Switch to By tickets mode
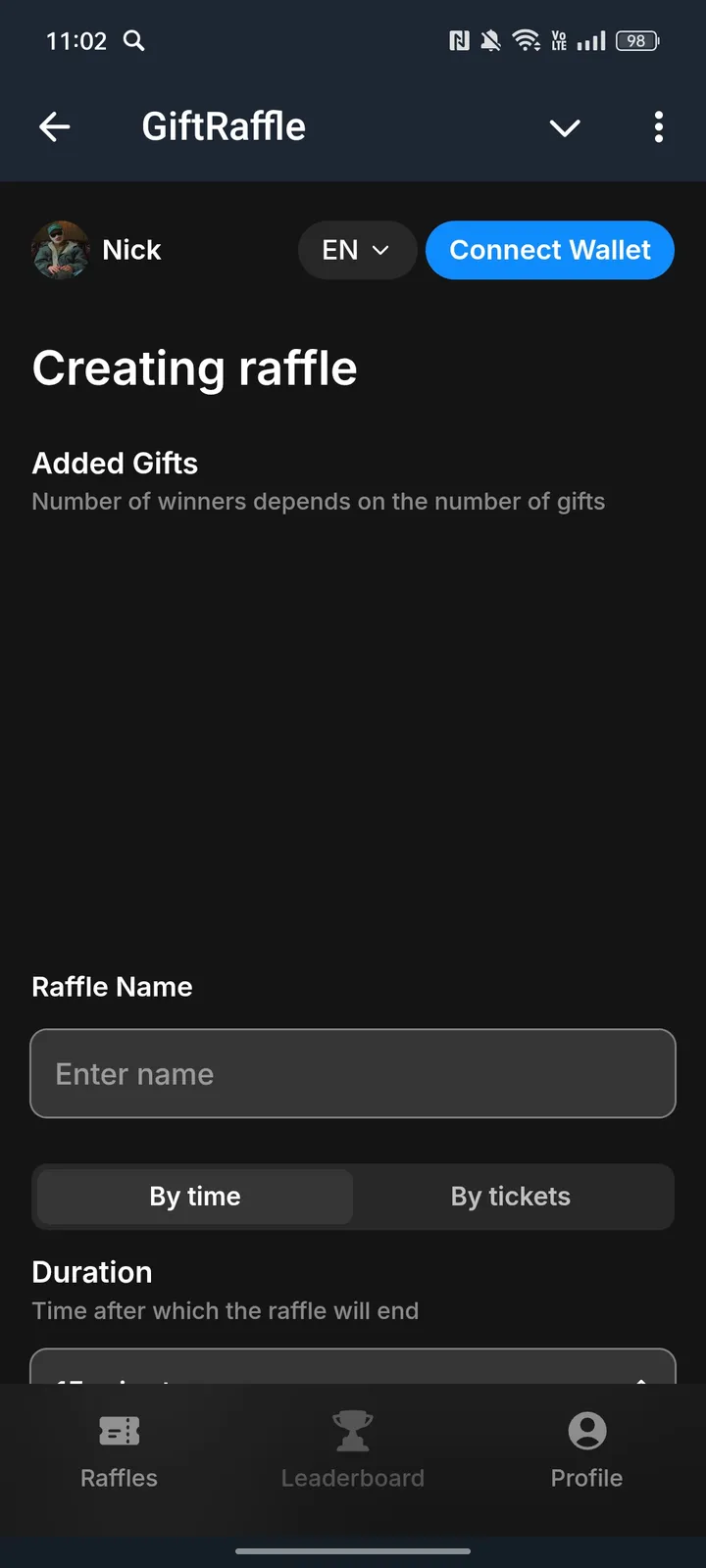The width and height of the screenshot is (706, 1568). tap(511, 1197)
